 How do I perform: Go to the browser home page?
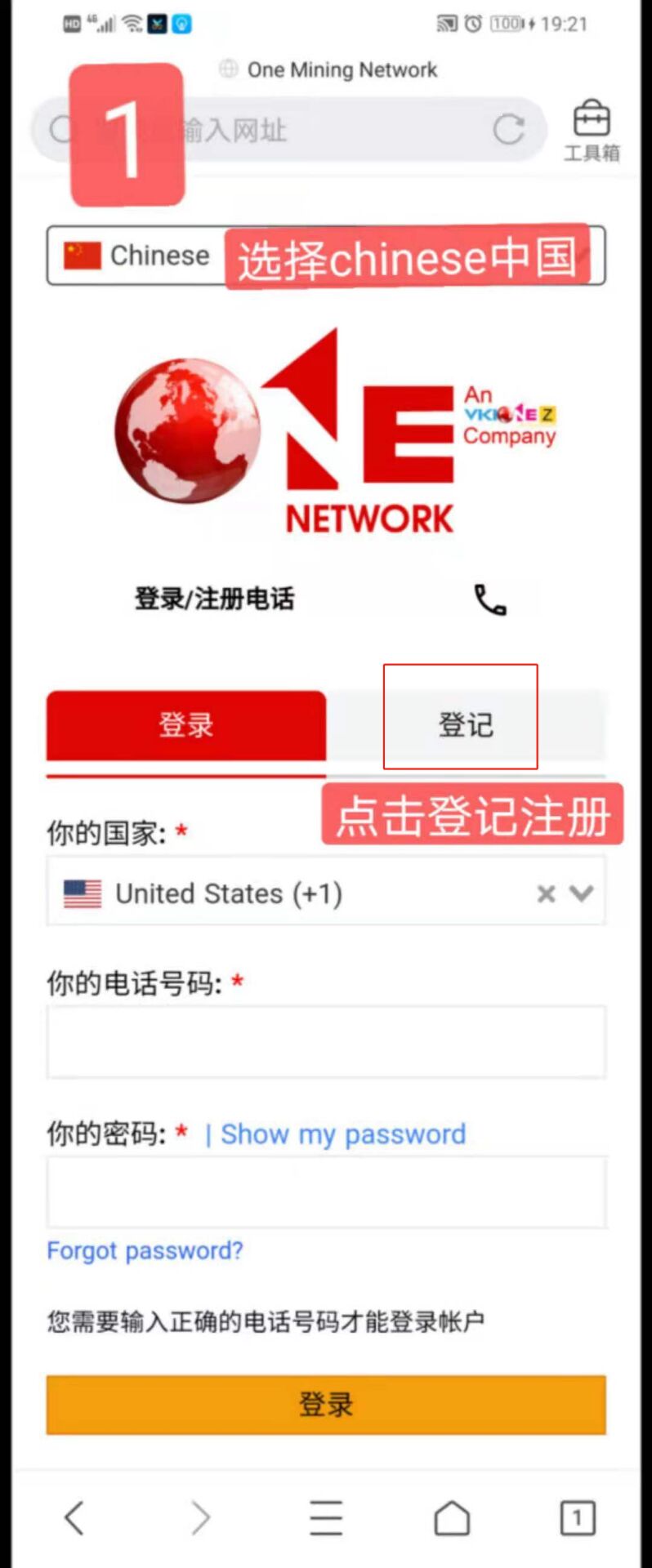click(x=452, y=1518)
